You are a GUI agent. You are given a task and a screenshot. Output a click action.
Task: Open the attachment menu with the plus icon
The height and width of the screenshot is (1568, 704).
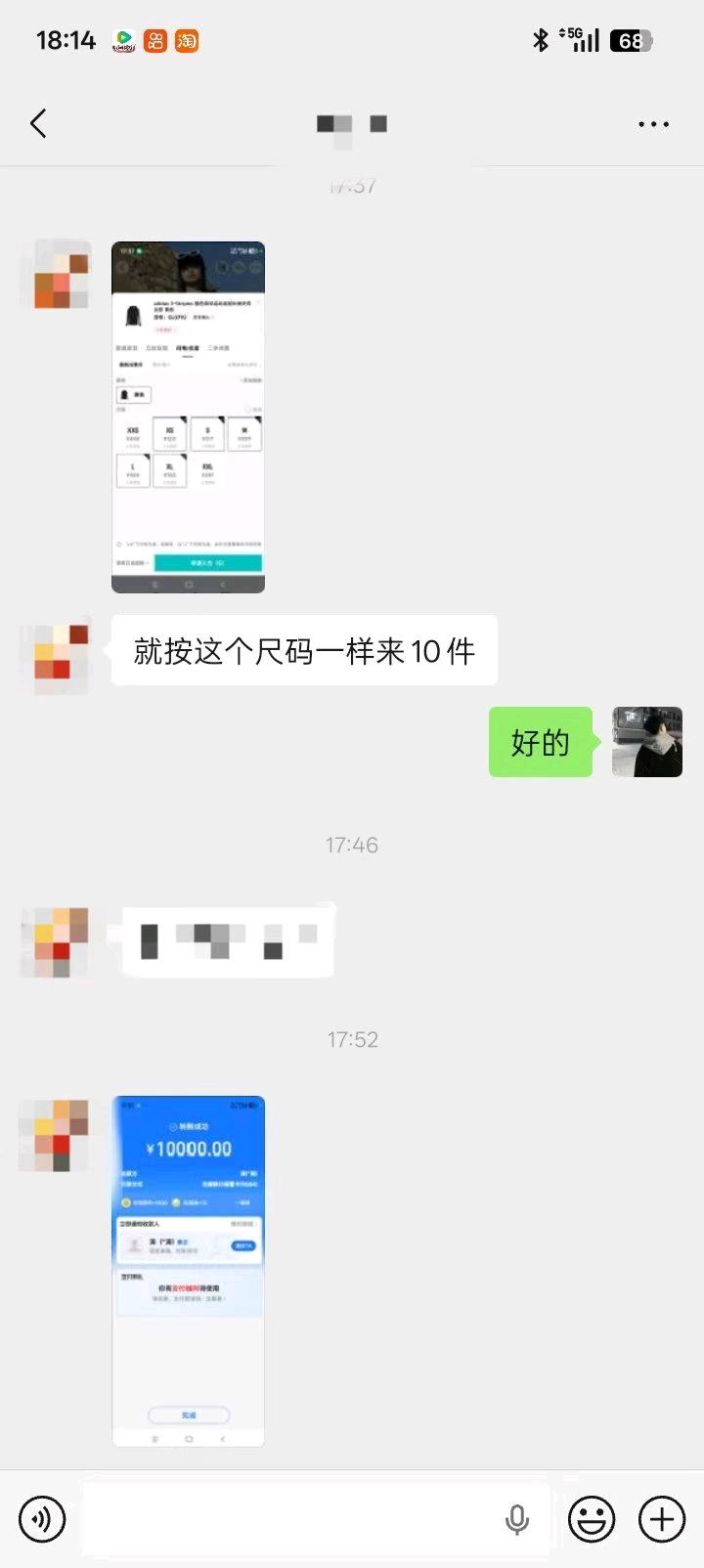click(x=660, y=1518)
